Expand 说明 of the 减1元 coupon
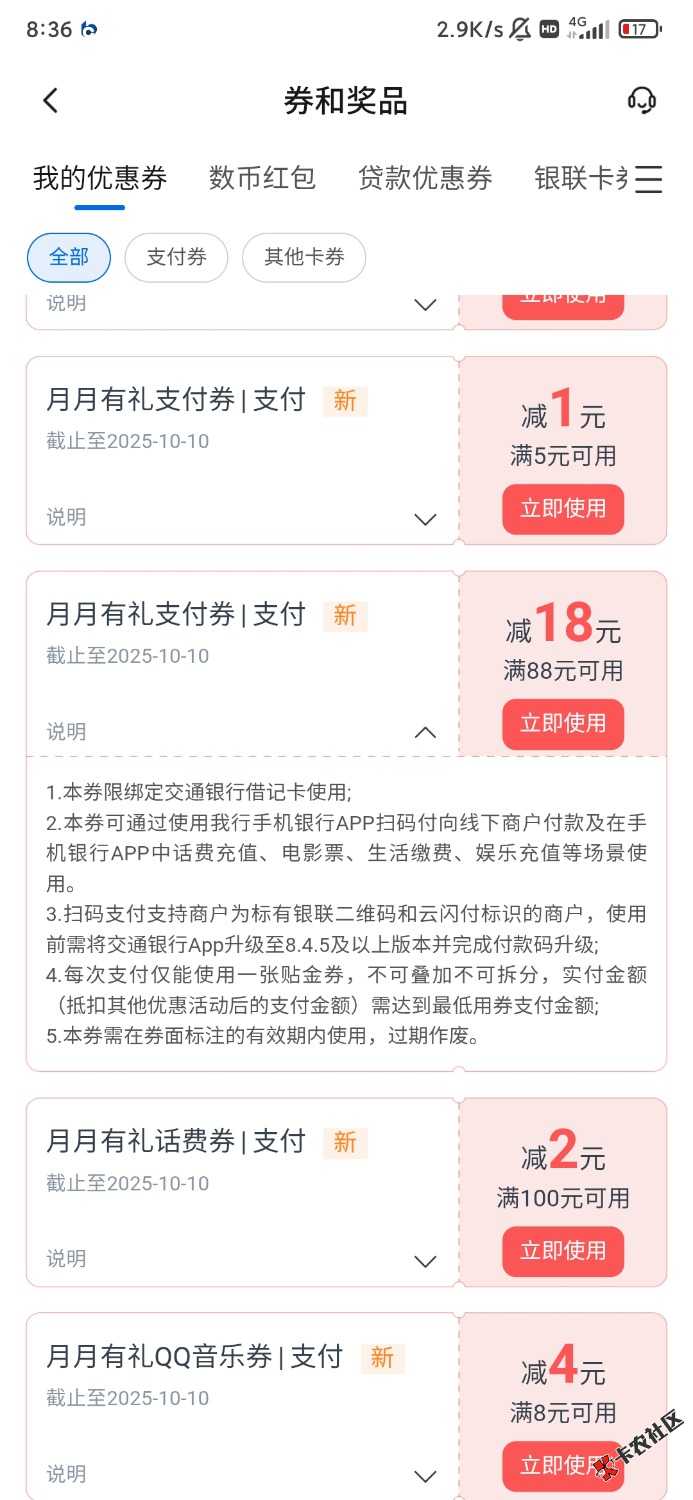This screenshot has height=1500, width=693. click(x=425, y=518)
